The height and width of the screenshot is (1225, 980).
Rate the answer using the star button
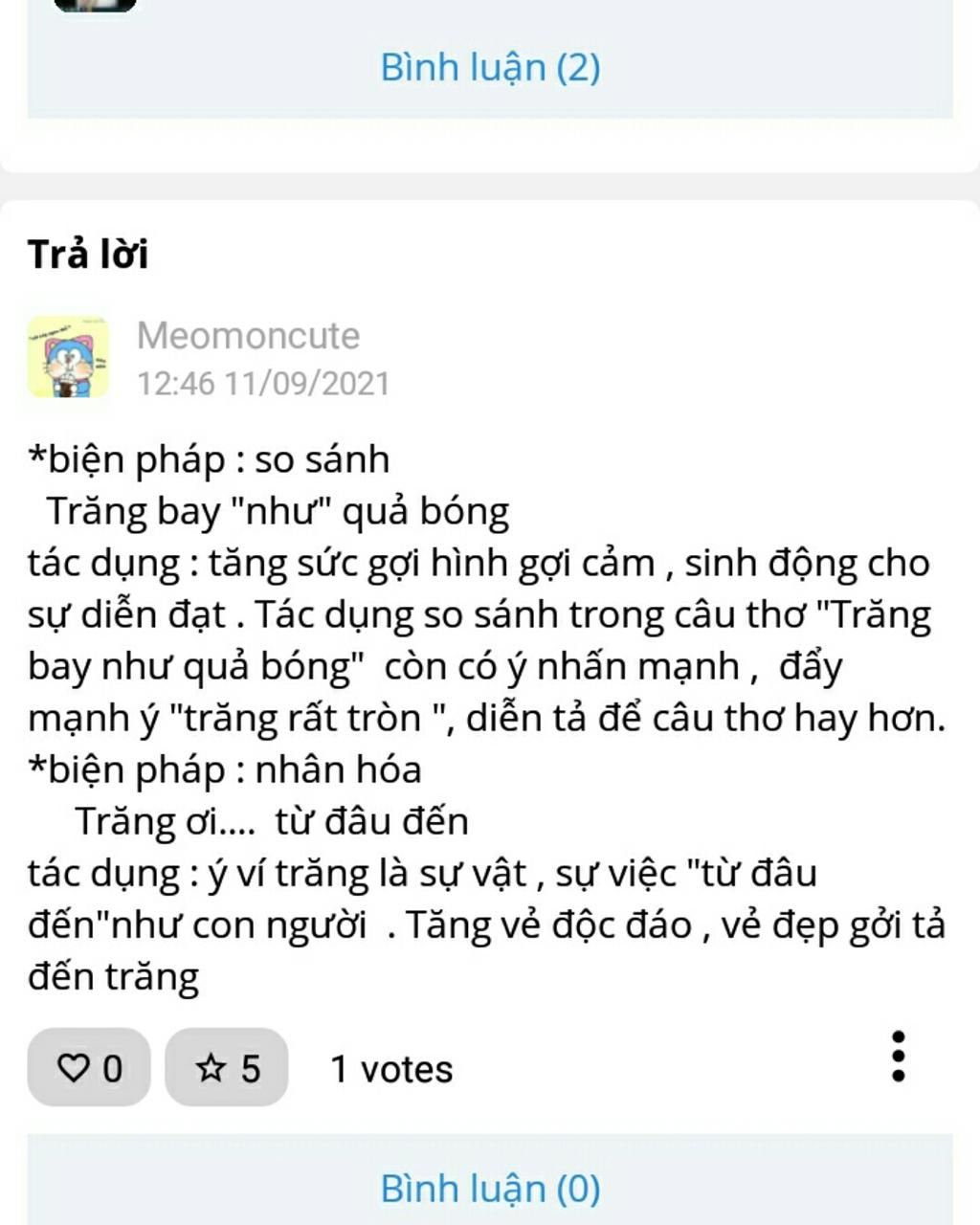point(227,1067)
